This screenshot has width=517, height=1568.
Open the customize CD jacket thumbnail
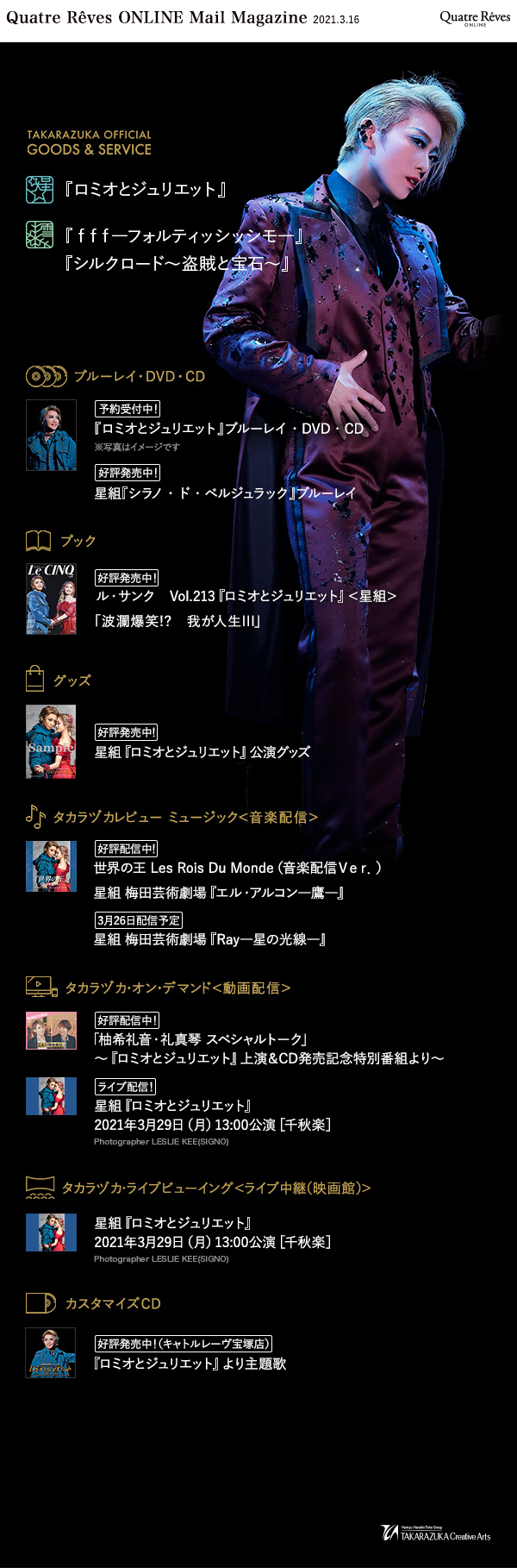51,1352
